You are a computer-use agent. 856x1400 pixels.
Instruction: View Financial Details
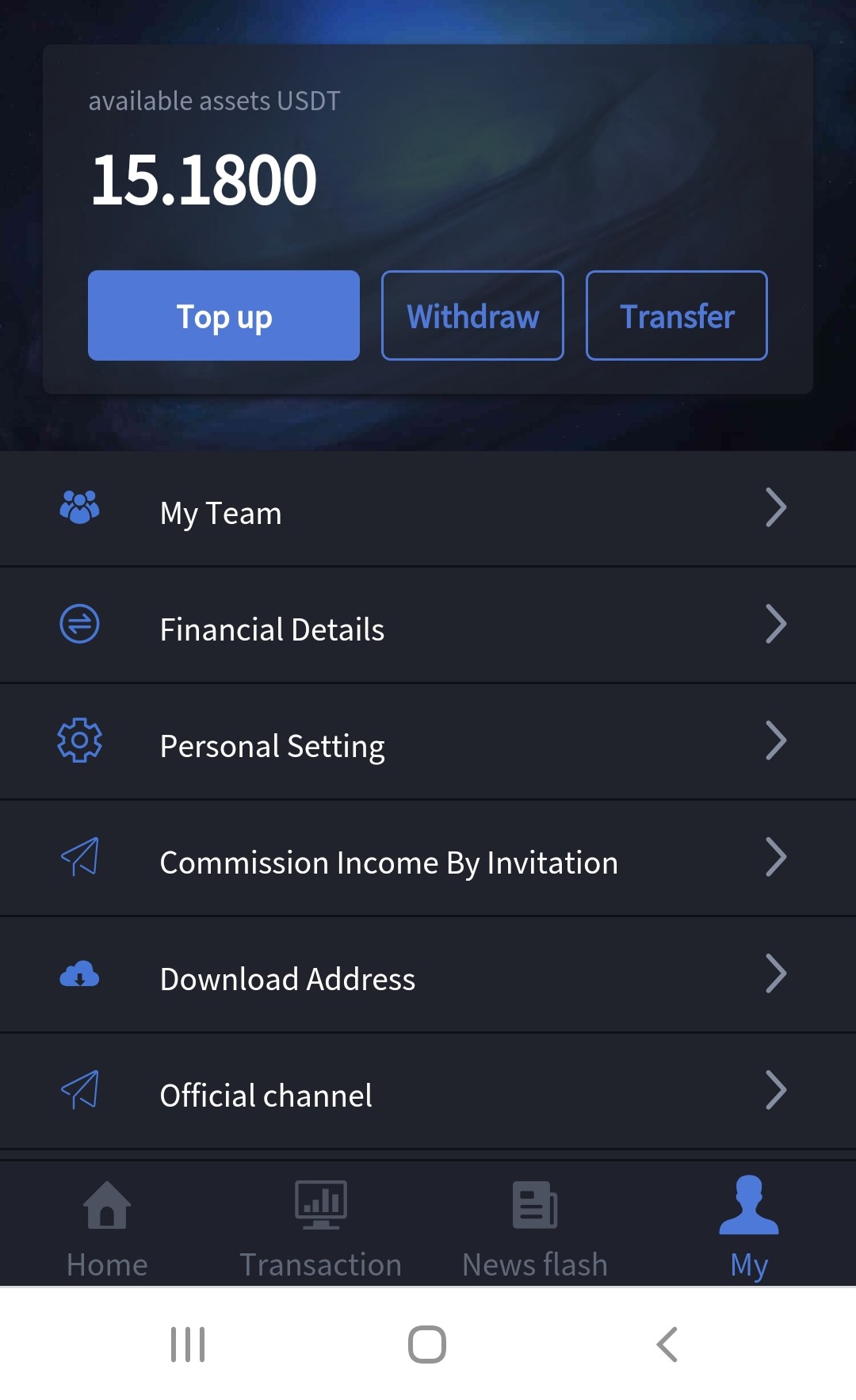(428, 625)
